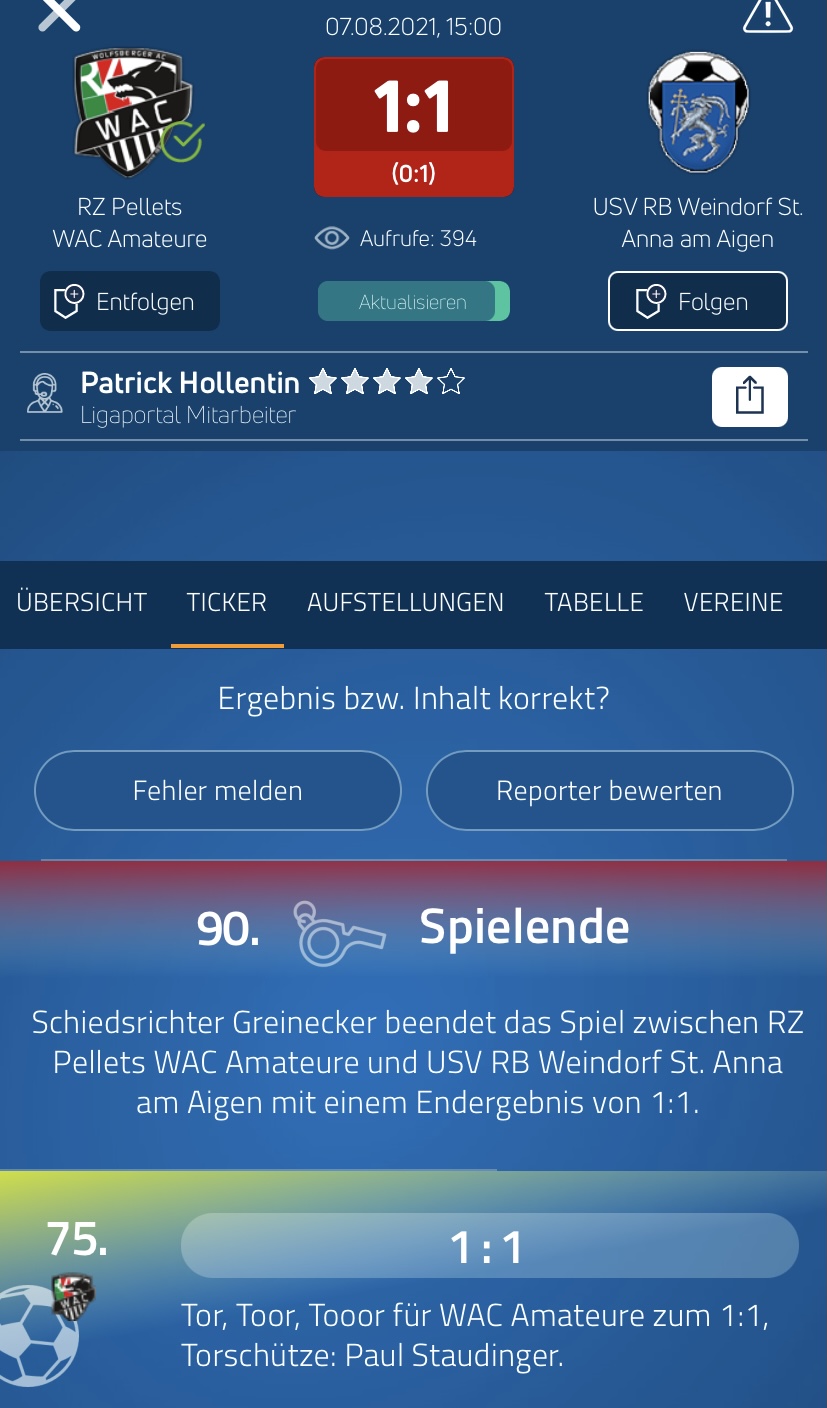Open the Vereine tab

[x=733, y=602]
